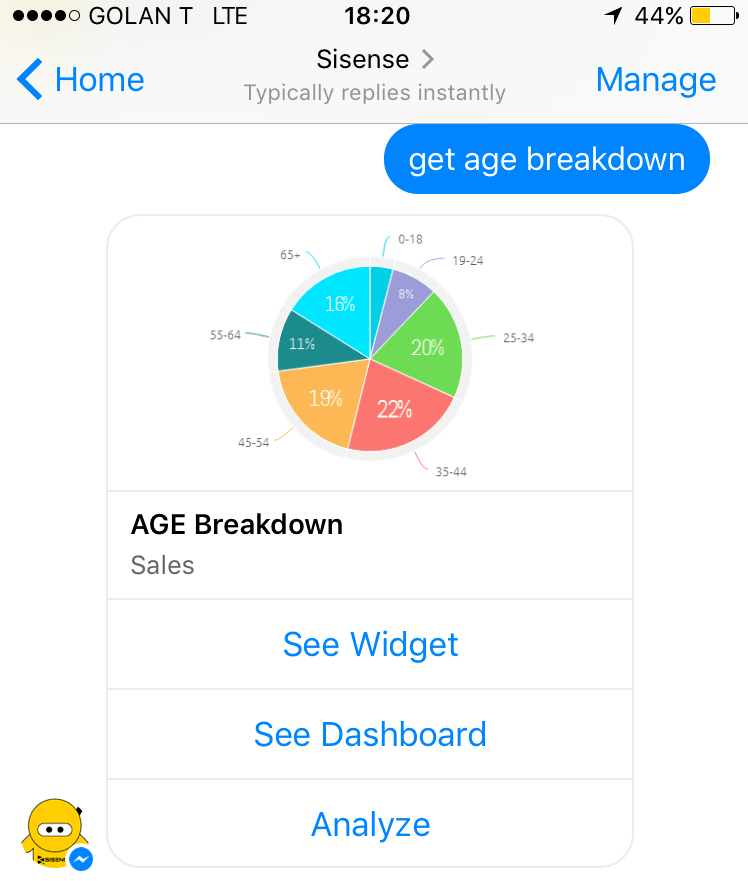Open See Dashboard

(370, 734)
